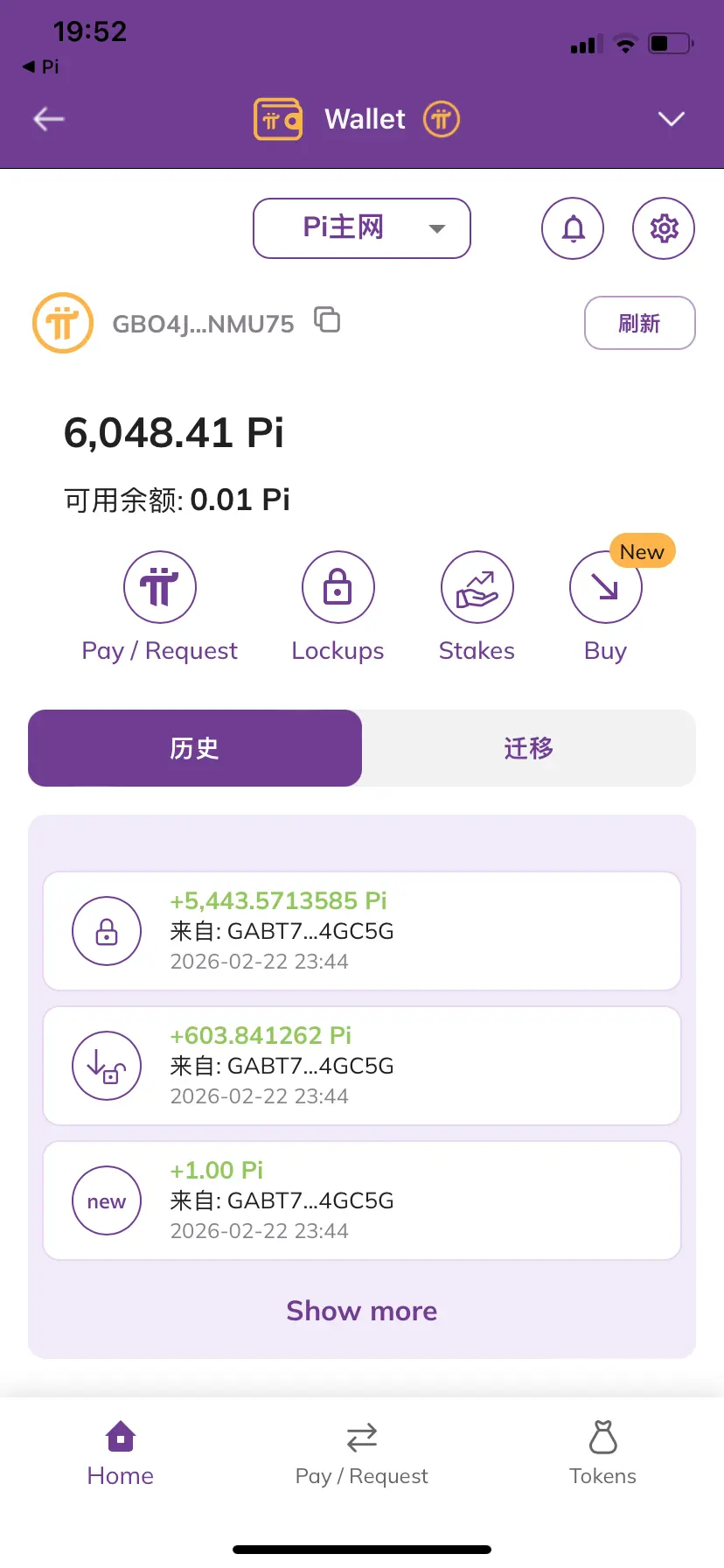Copy wallet address GBO4J...NMU75
The image size is (724, 1568).
click(x=327, y=320)
